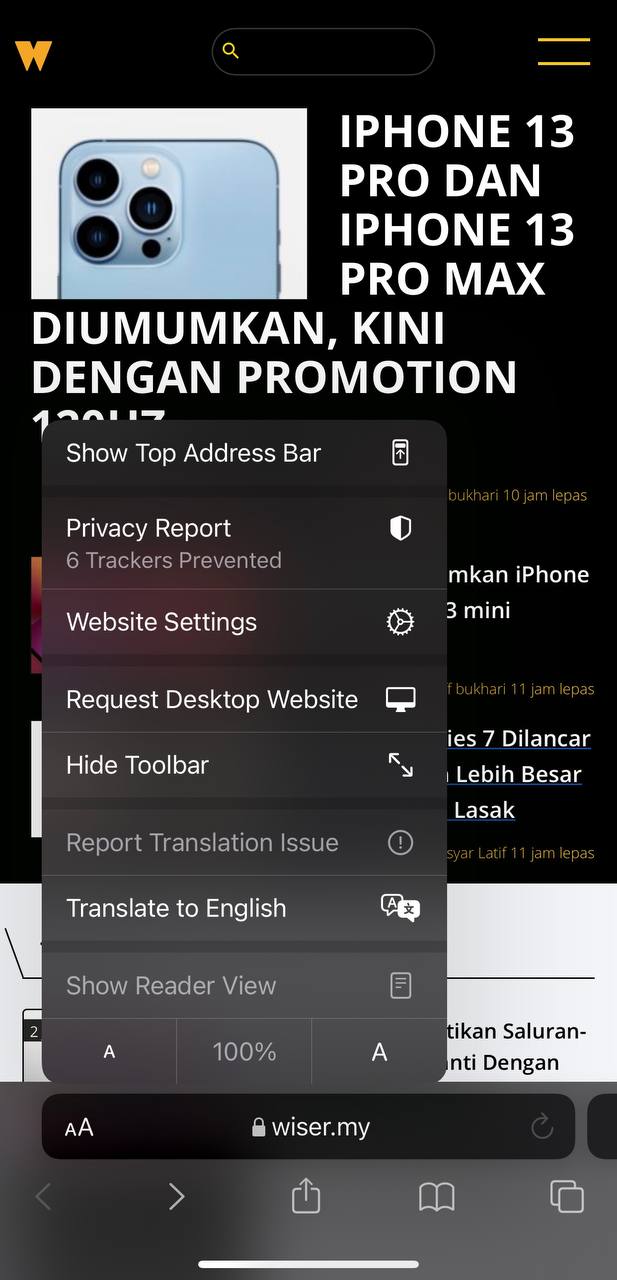Viewport: 617px width, 1280px height.
Task: Open the tab overview
Action: click(x=566, y=1196)
